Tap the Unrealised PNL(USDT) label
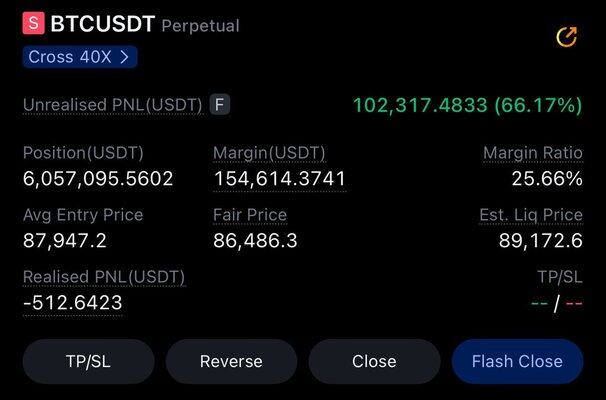Viewport: 606px width, 400px height. (113, 104)
